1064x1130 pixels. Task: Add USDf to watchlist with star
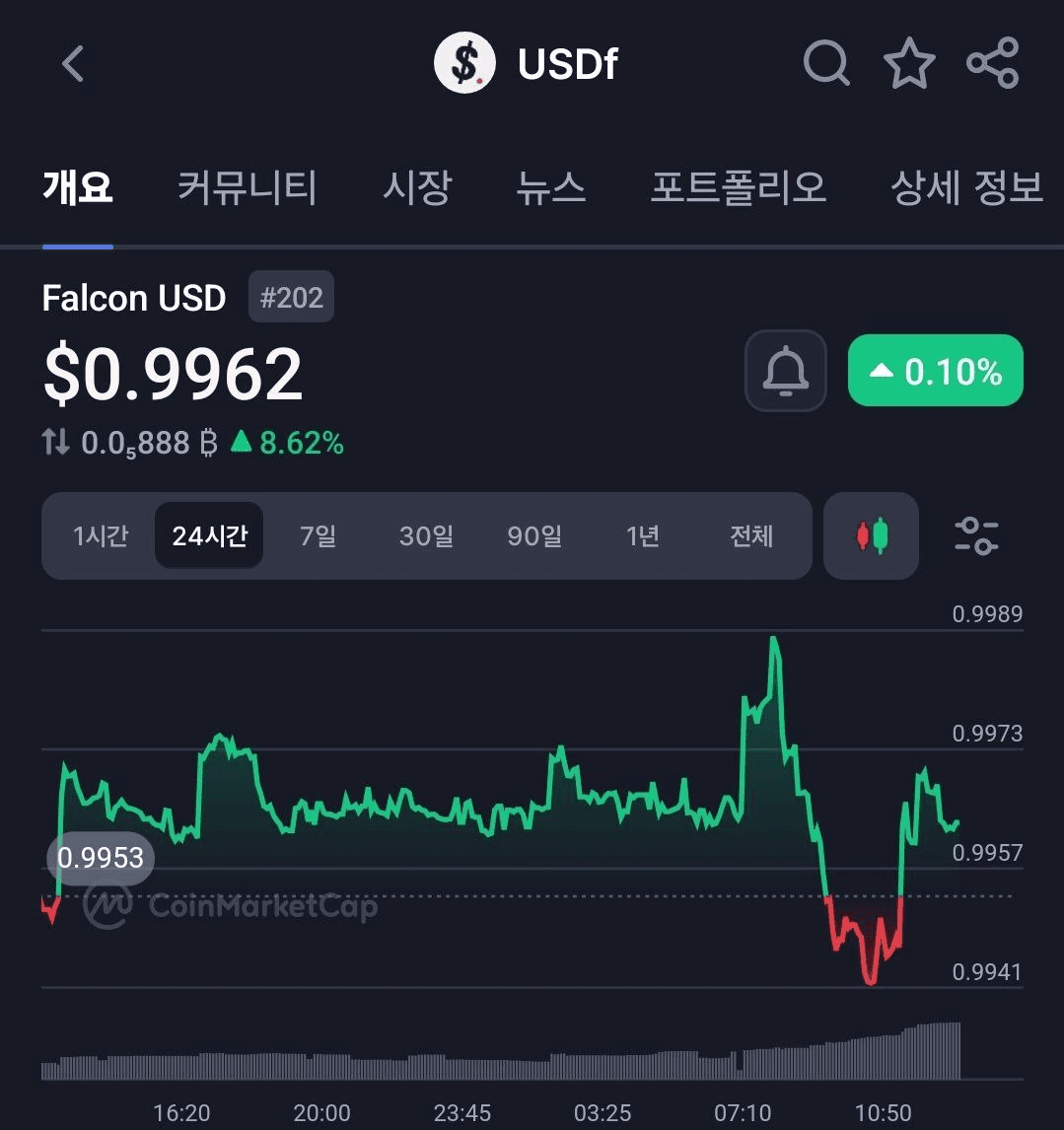(x=908, y=64)
